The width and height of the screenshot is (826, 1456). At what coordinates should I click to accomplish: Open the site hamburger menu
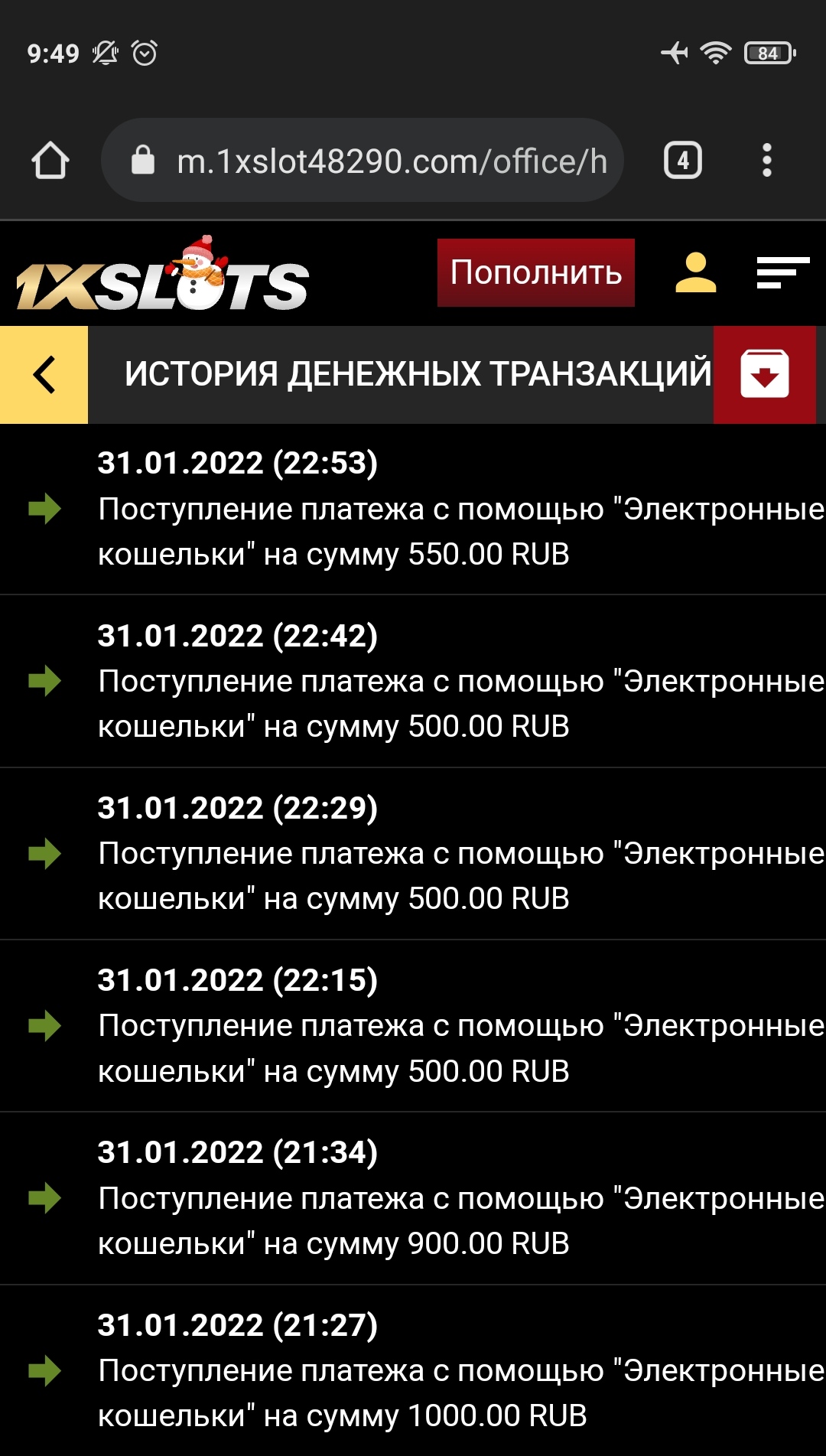(782, 273)
